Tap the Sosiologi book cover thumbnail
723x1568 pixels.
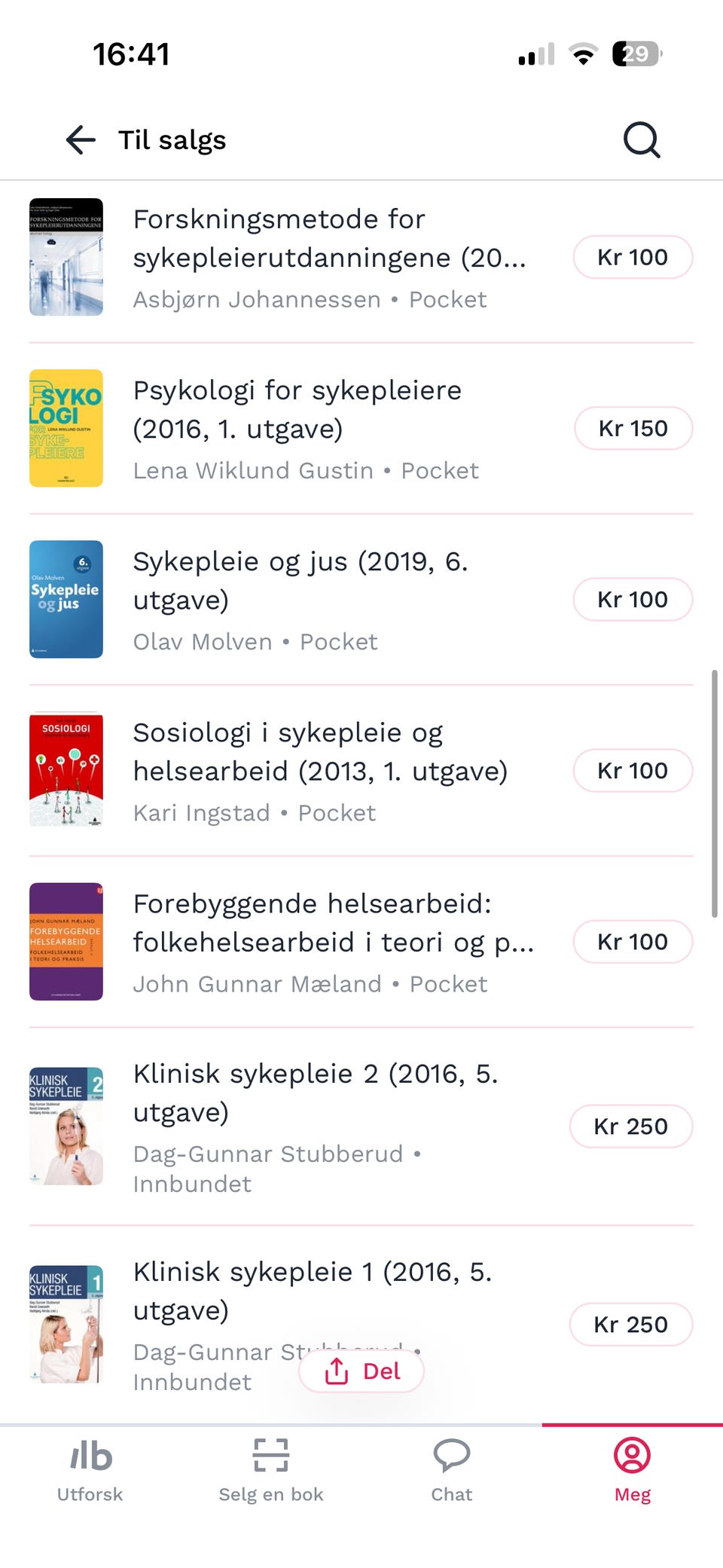tap(66, 770)
